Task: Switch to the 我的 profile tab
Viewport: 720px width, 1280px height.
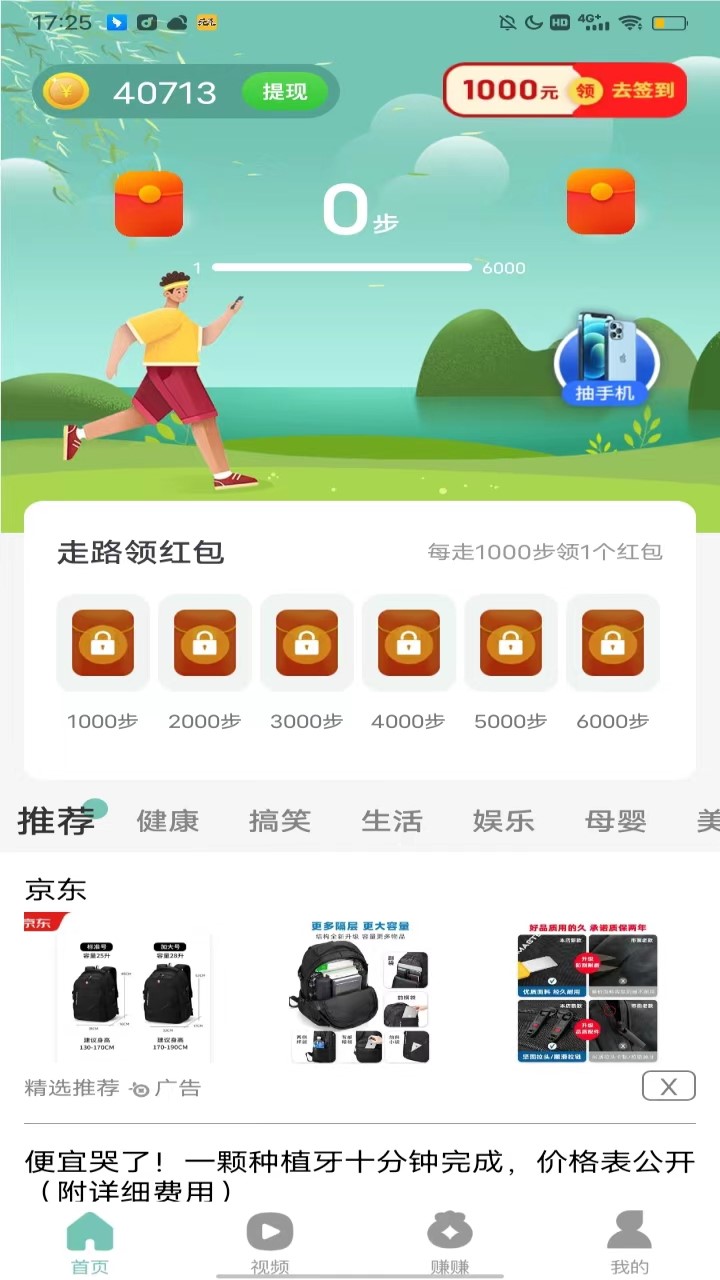Action: 630,1244
